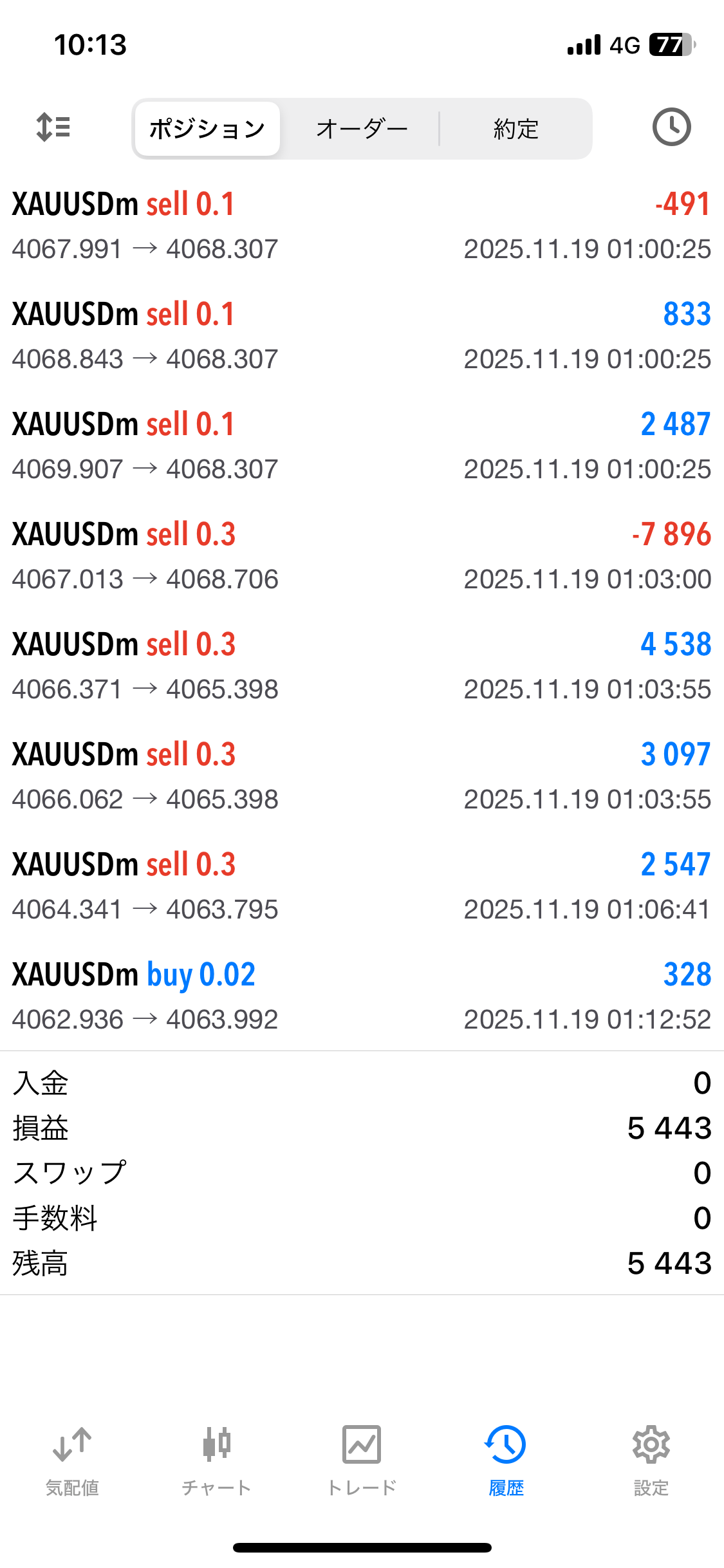The image size is (724, 1568).
Task: Expand the buy 0.02 trade with 328 profit
Action: pyautogui.click(x=362, y=996)
